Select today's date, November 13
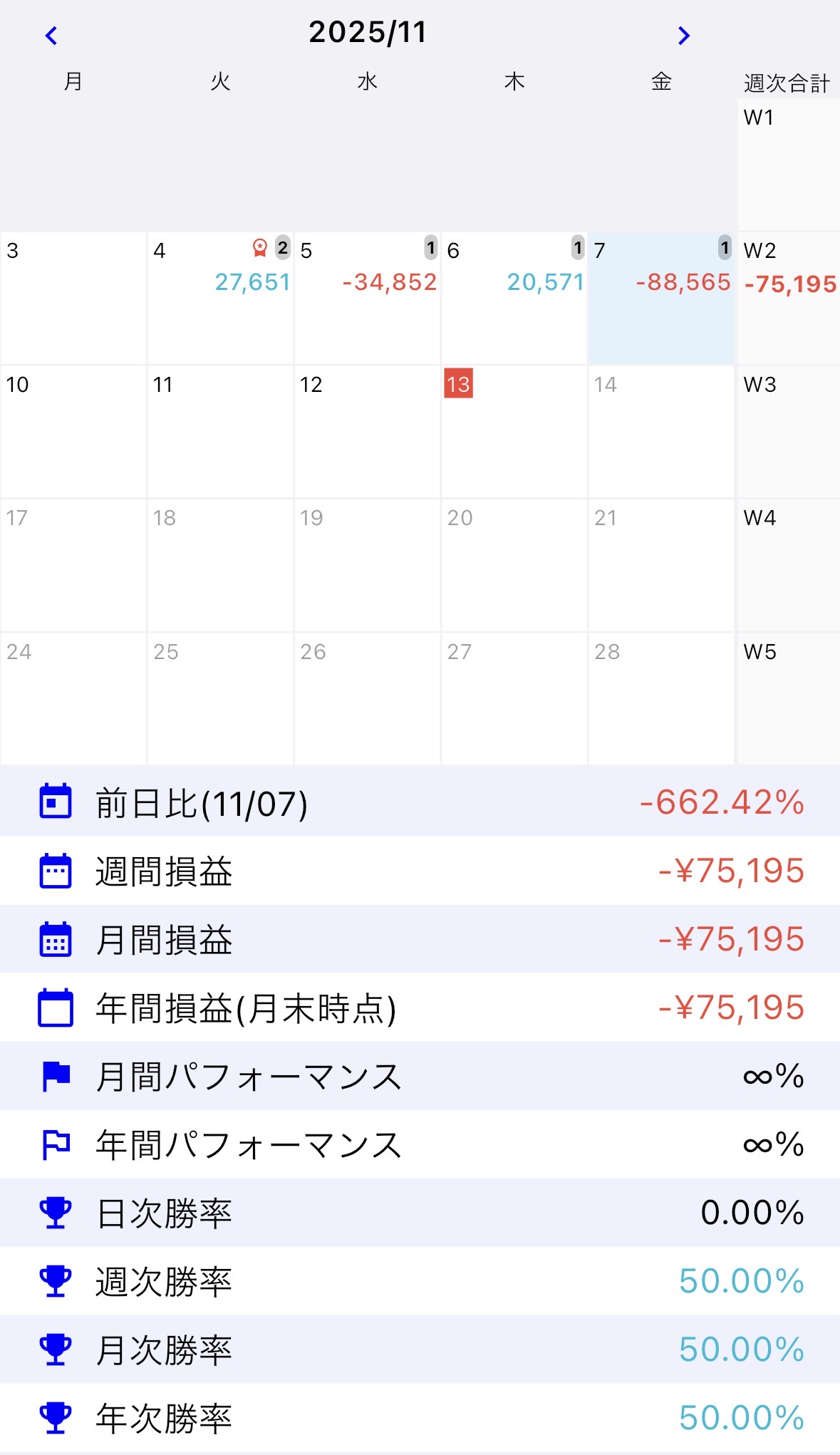The height and width of the screenshot is (1455, 840). pyautogui.click(x=514, y=431)
